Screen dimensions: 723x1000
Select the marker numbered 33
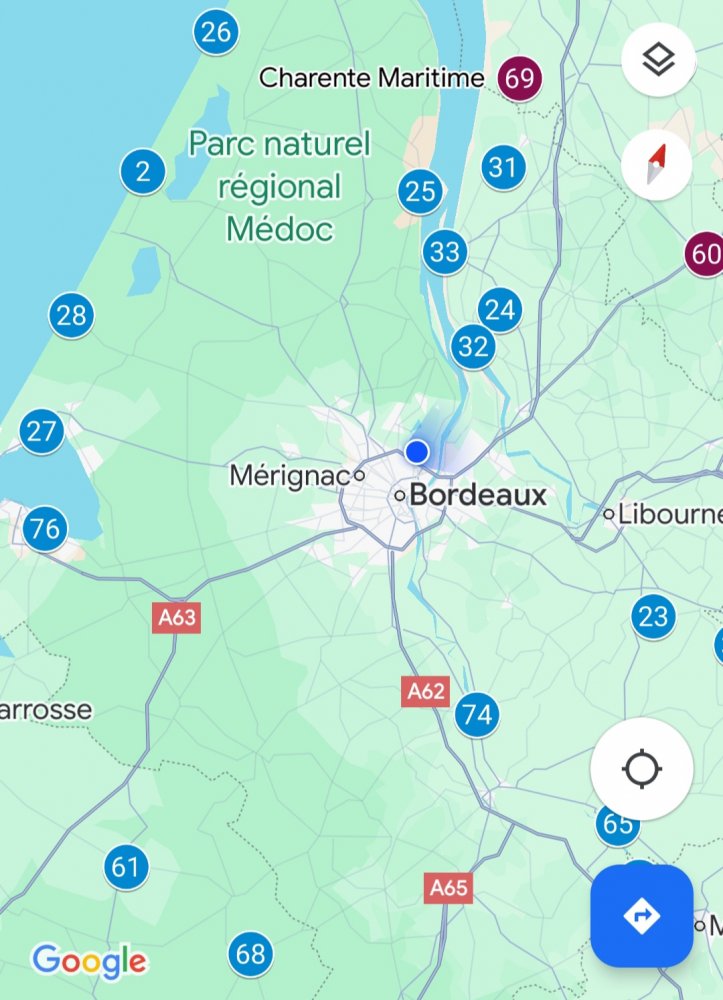(x=445, y=252)
